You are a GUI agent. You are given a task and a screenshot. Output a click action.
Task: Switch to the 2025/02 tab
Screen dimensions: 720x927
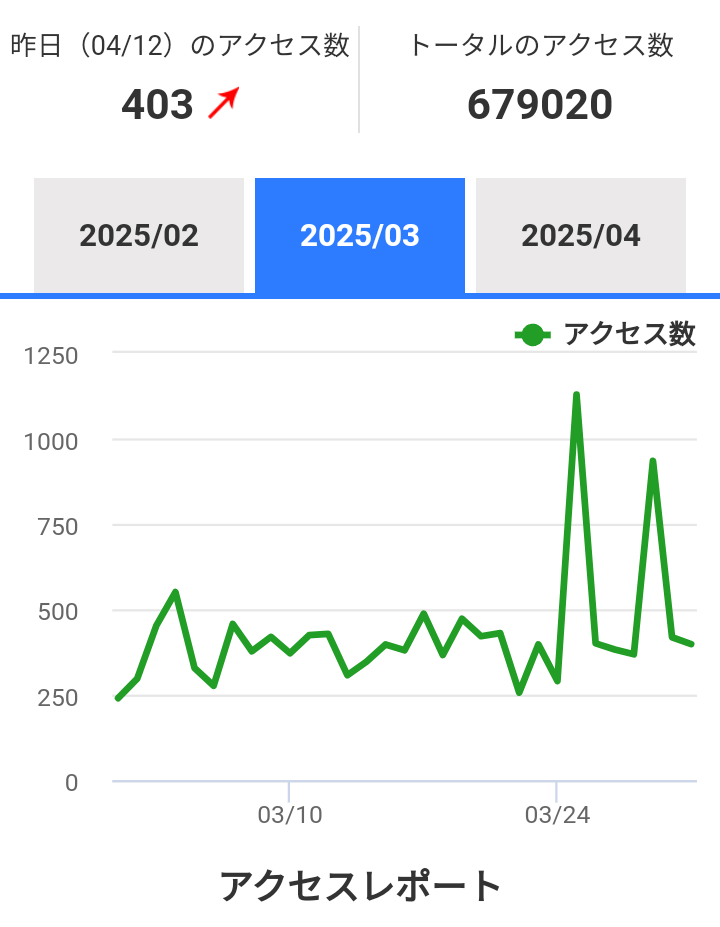click(139, 235)
